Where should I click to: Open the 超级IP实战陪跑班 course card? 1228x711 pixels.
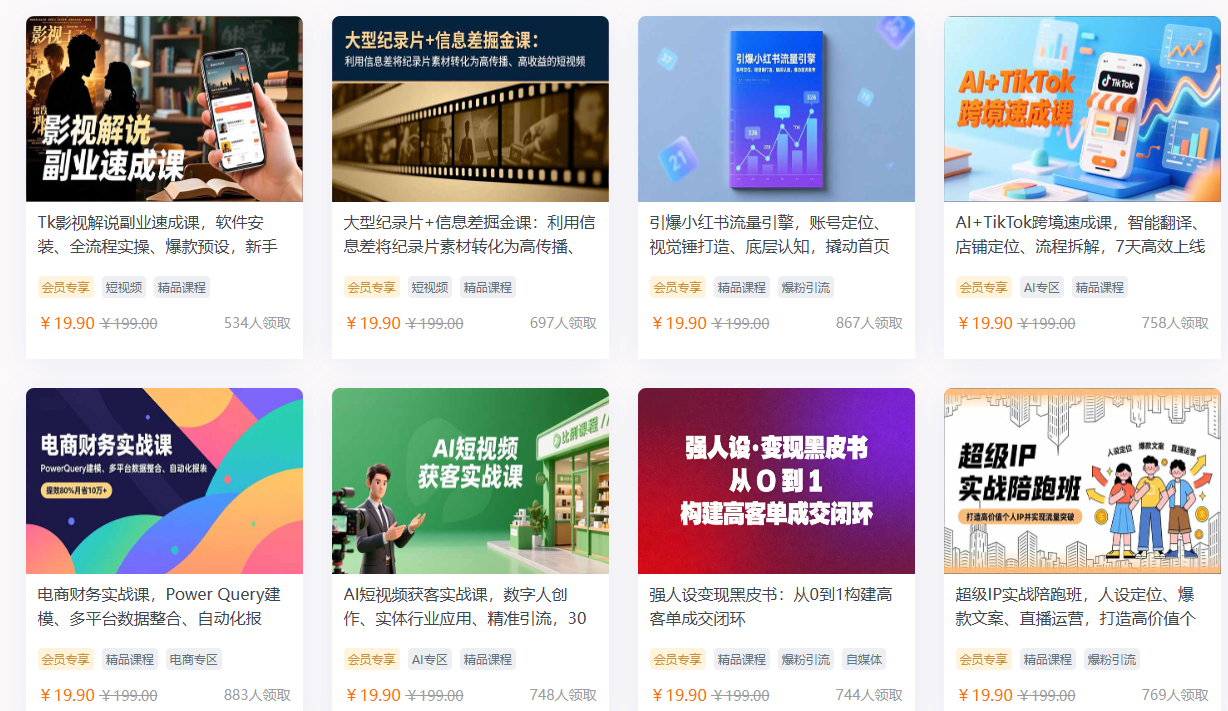tap(1082, 481)
